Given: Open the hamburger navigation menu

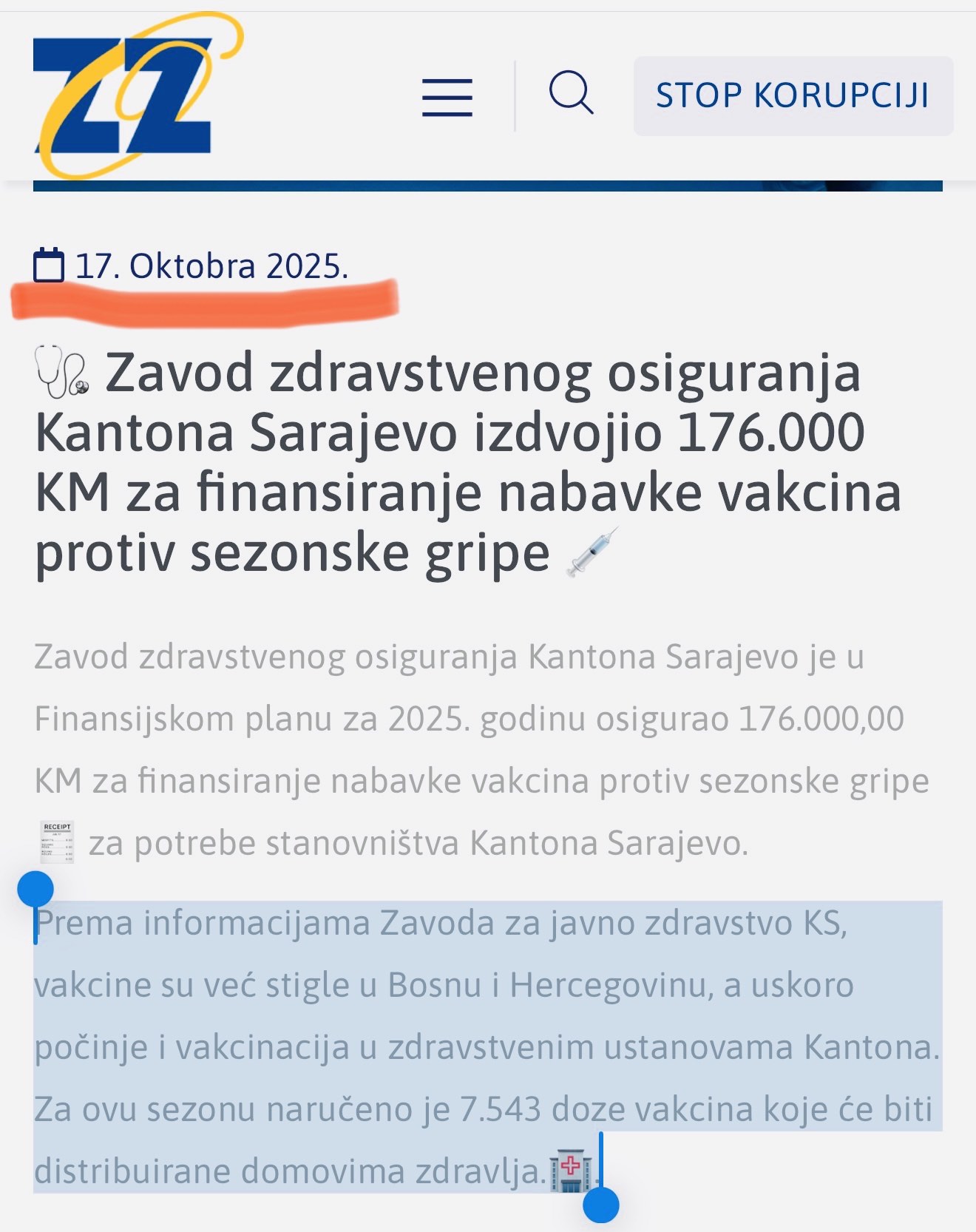Looking at the screenshot, I should [447, 97].
